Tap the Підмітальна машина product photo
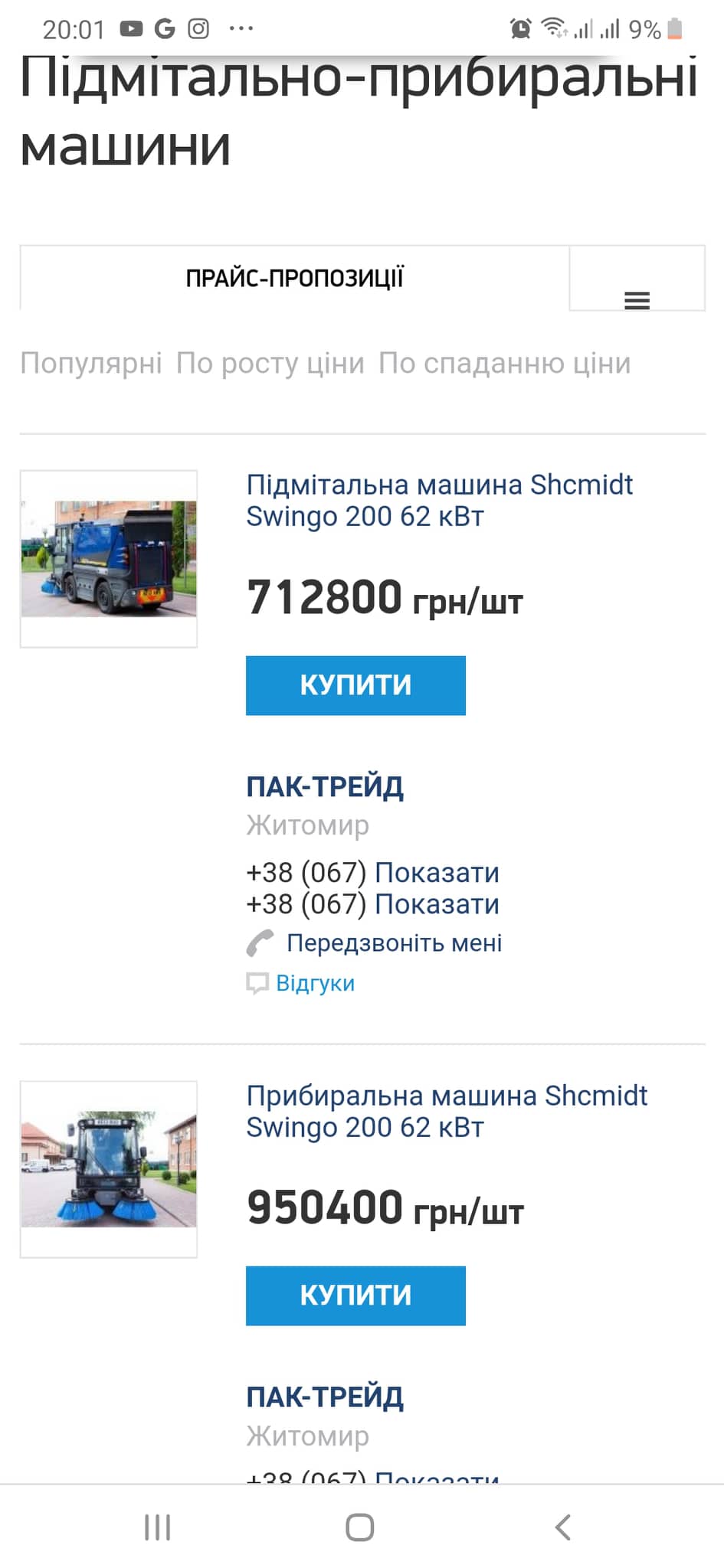 109,558
